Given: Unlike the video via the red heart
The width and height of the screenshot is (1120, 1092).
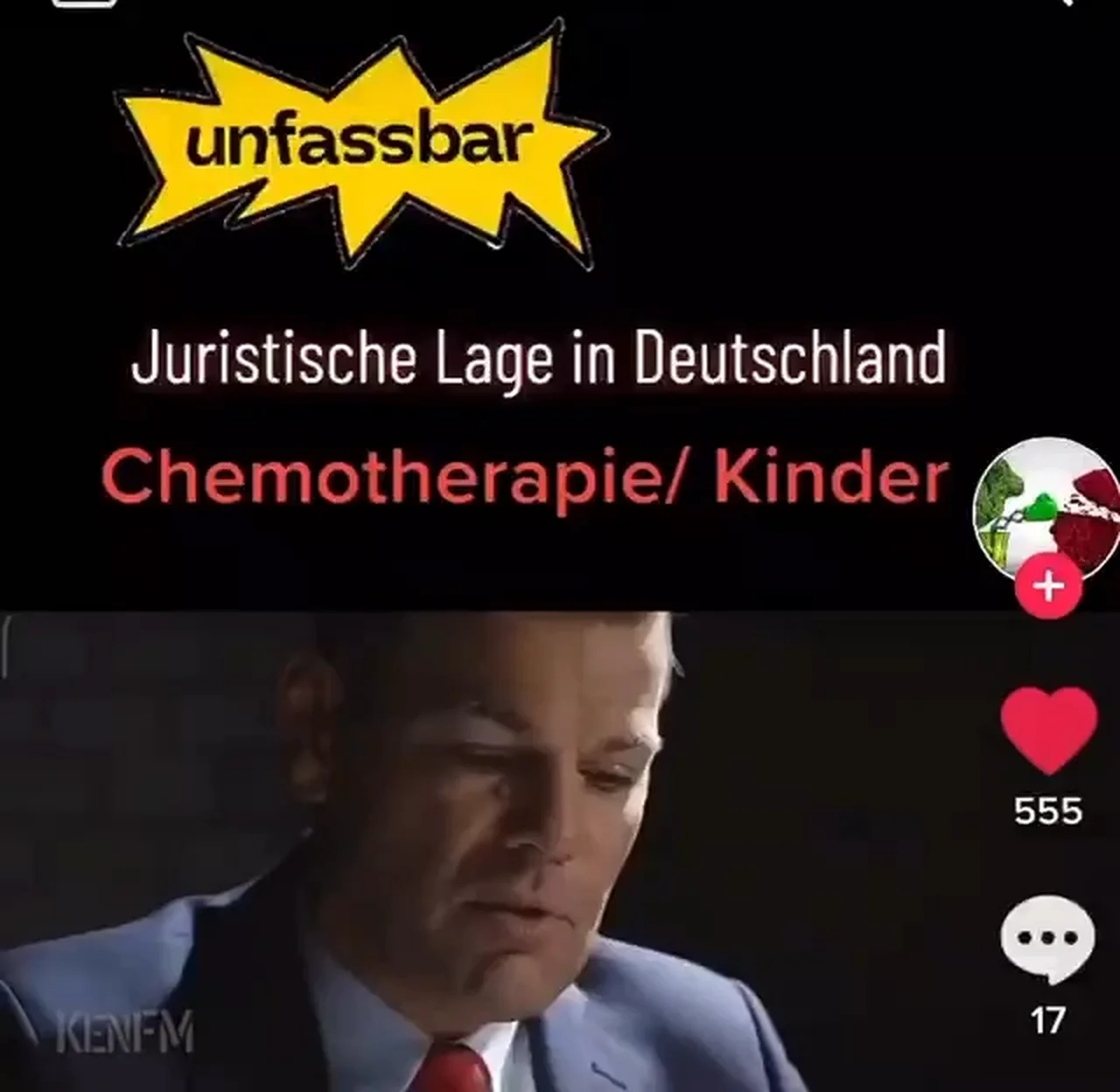Looking at the screenshot, I should (1048, 731).
